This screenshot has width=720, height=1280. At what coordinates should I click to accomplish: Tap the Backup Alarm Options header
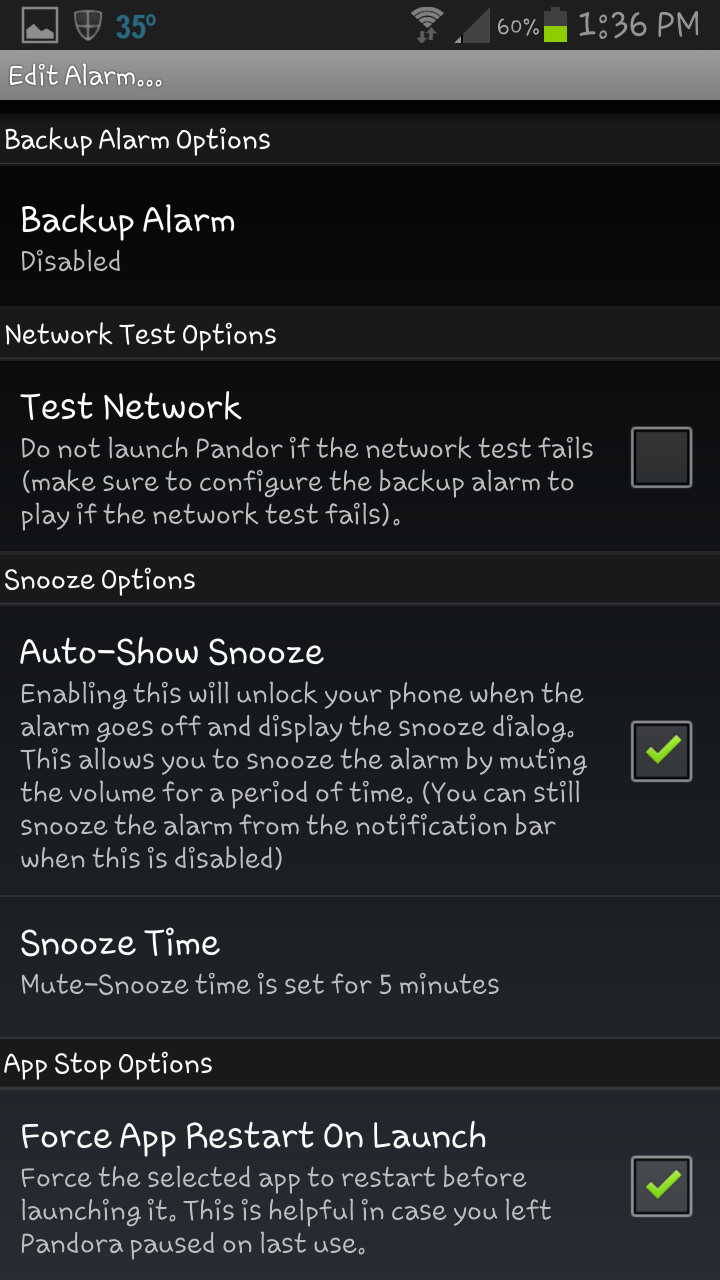[138, 139]
